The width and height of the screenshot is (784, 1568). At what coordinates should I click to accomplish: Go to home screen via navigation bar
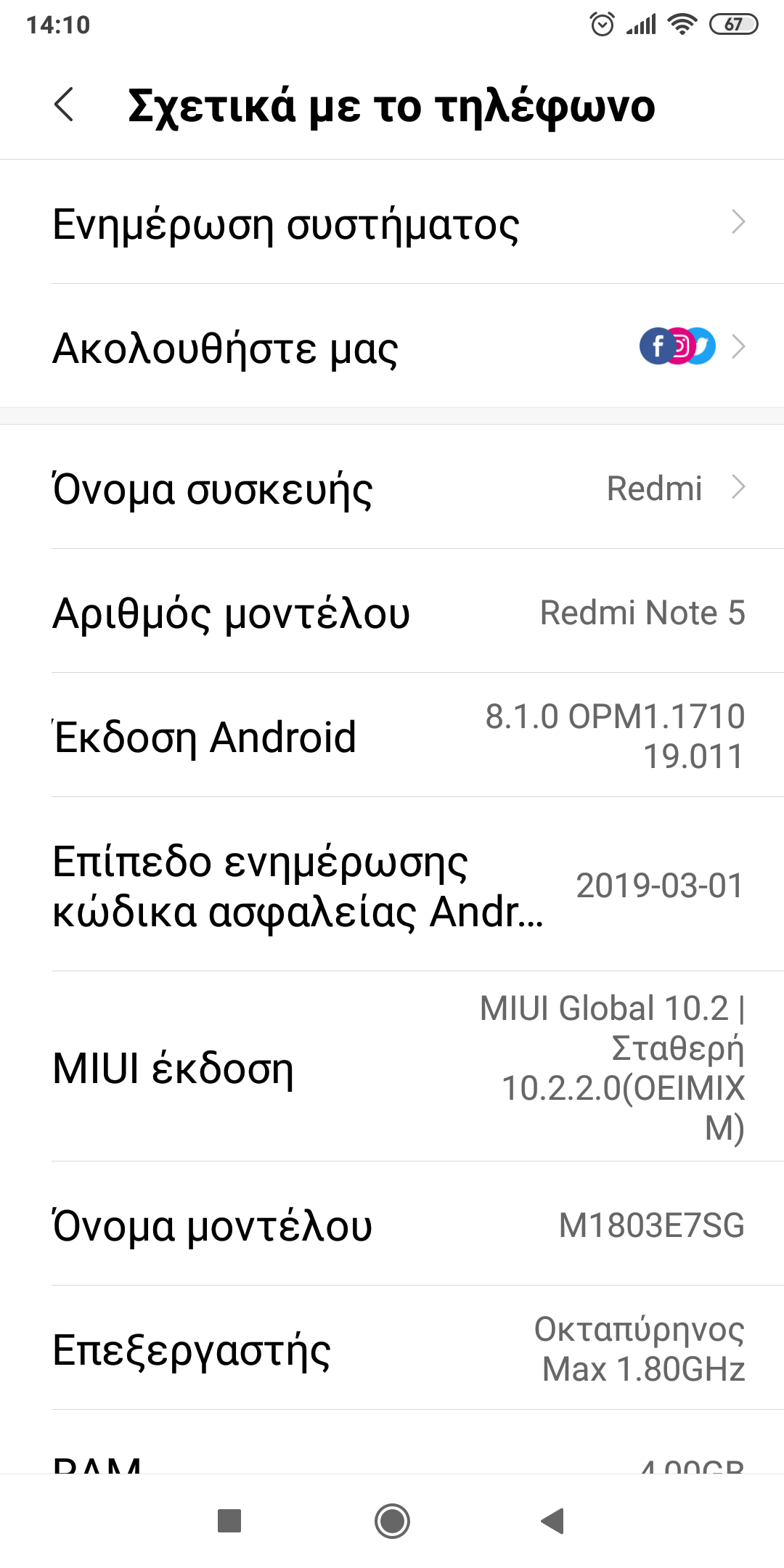click(392, 1520)
